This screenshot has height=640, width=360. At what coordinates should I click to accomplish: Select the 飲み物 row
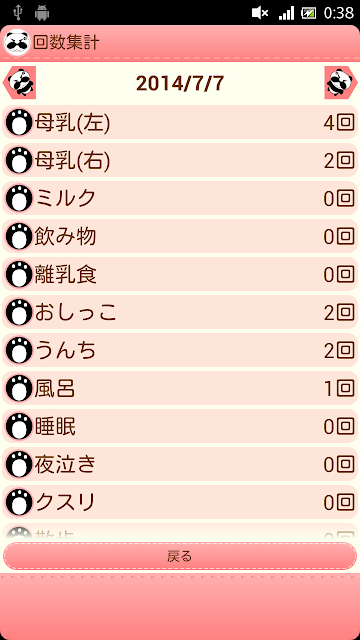click(180, 236)
